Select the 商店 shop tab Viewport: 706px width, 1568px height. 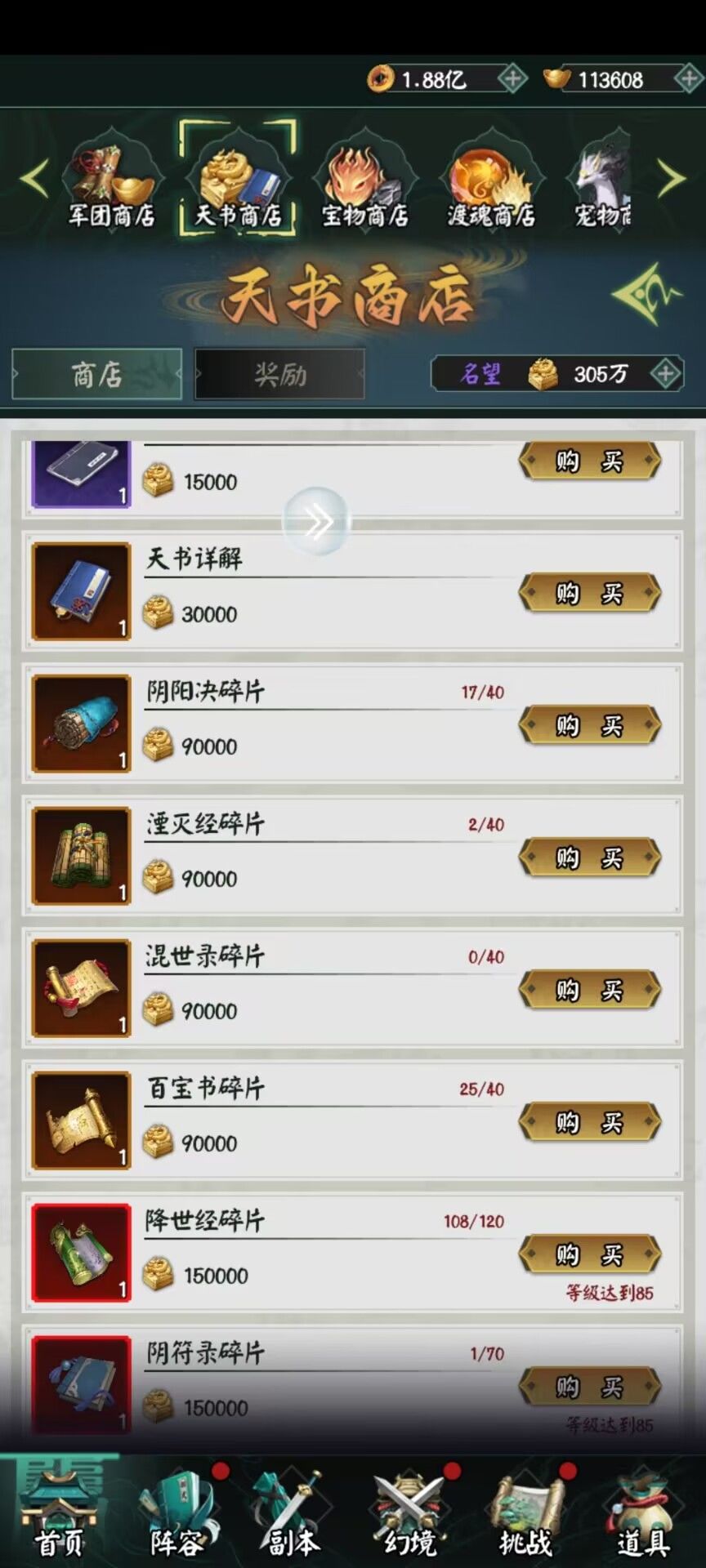point(97,374)
